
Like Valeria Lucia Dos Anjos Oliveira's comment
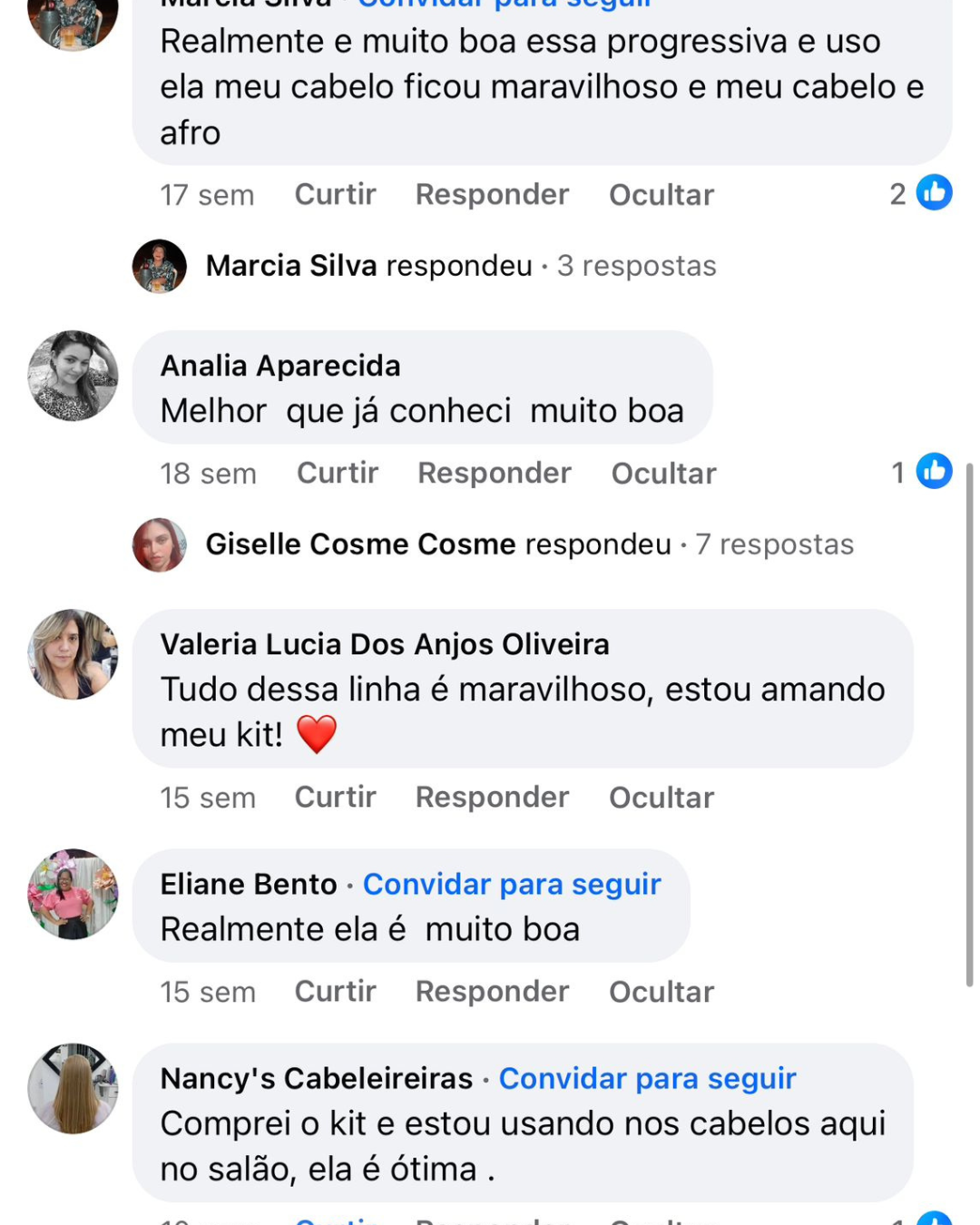(x=335, y=797)
